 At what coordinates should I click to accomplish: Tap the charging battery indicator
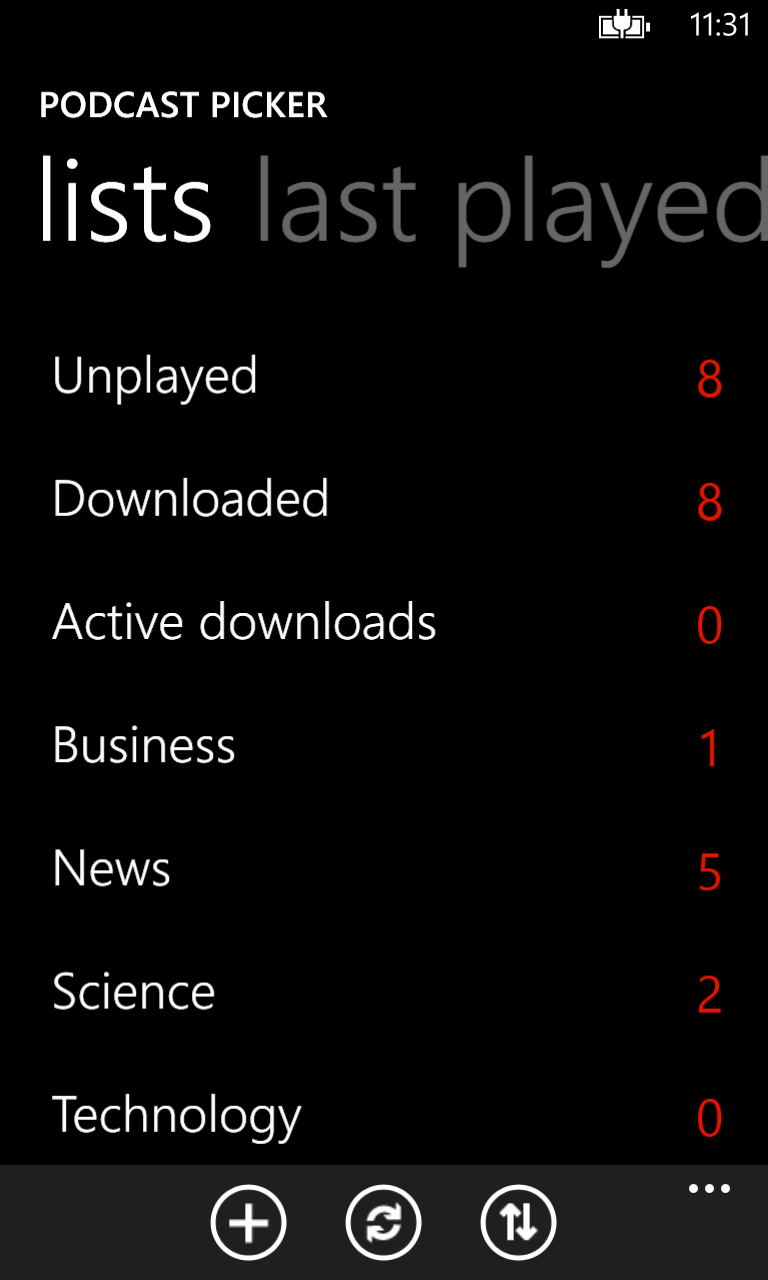click(623, 25)
